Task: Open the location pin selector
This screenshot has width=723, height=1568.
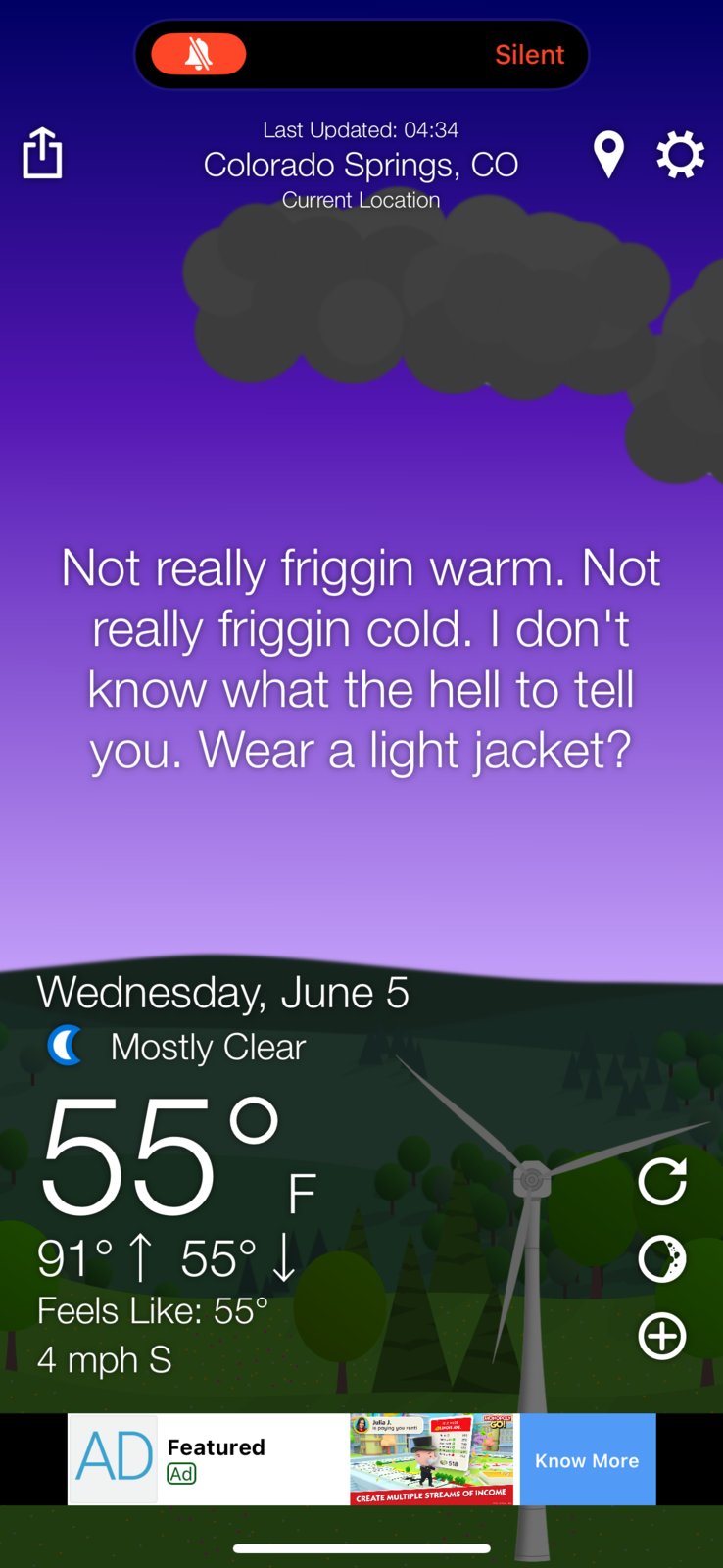Action: pos(608,155)
